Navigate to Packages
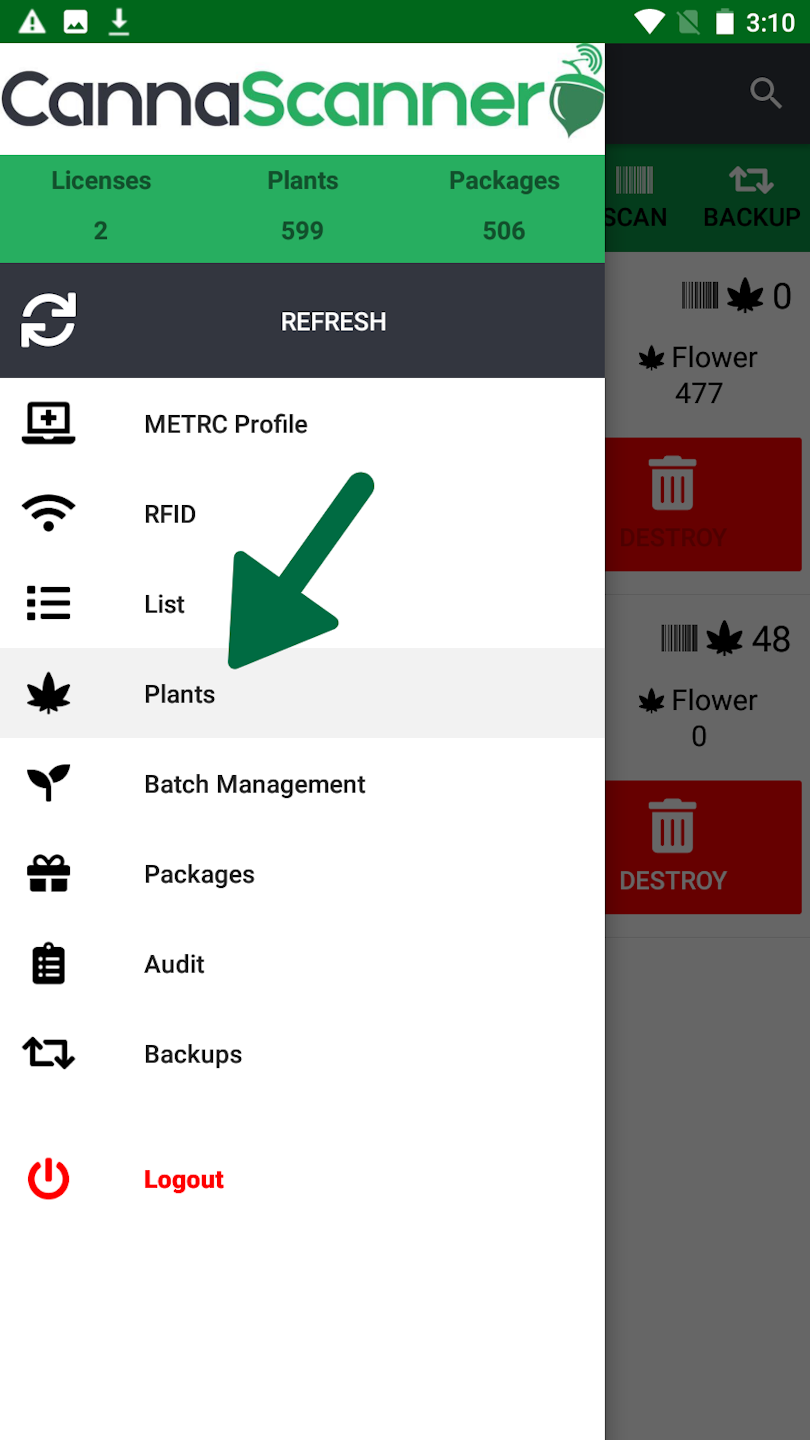The height and width of the screenshot is (1440, 810). (199, 874)
